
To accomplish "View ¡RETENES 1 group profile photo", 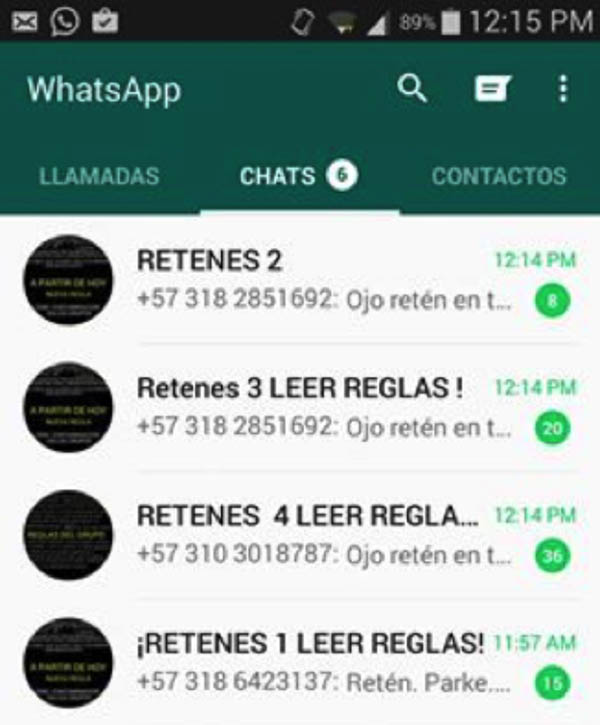I will tap(68, 663).
